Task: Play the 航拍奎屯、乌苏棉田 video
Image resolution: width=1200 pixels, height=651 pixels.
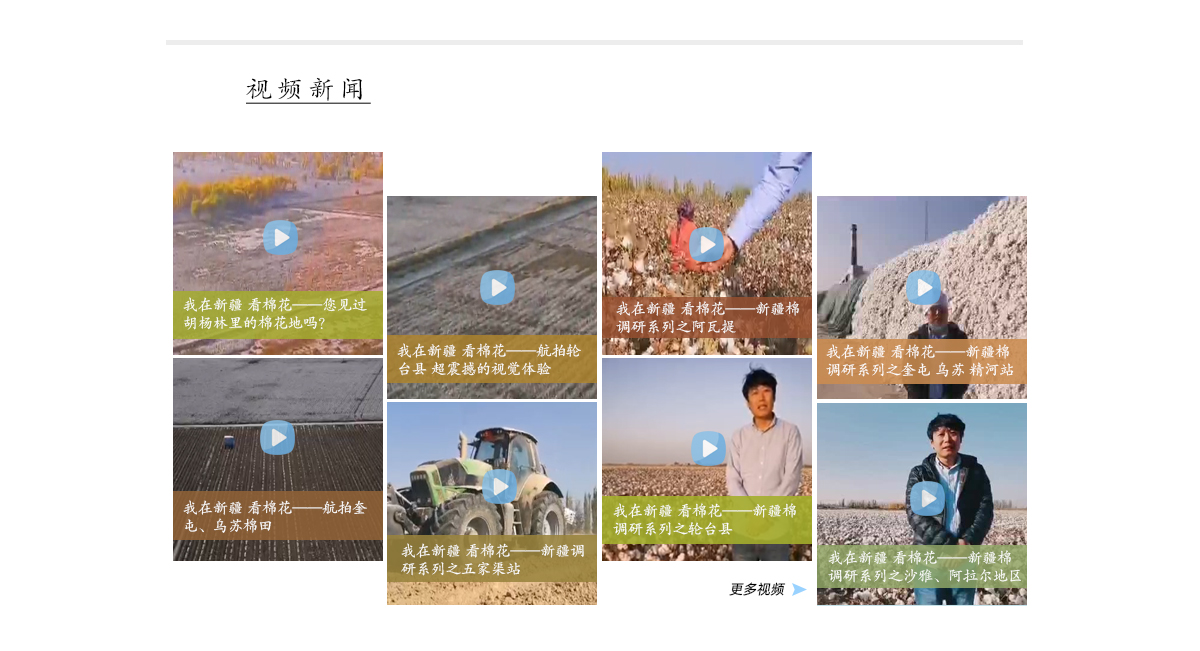Action: (x=277, y=438)
